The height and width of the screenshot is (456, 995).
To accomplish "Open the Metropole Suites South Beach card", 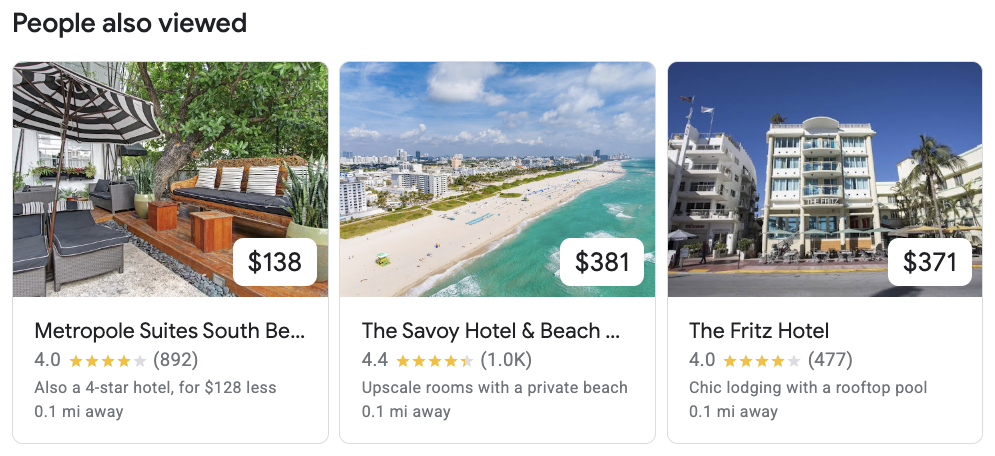I will pos(170,331).
